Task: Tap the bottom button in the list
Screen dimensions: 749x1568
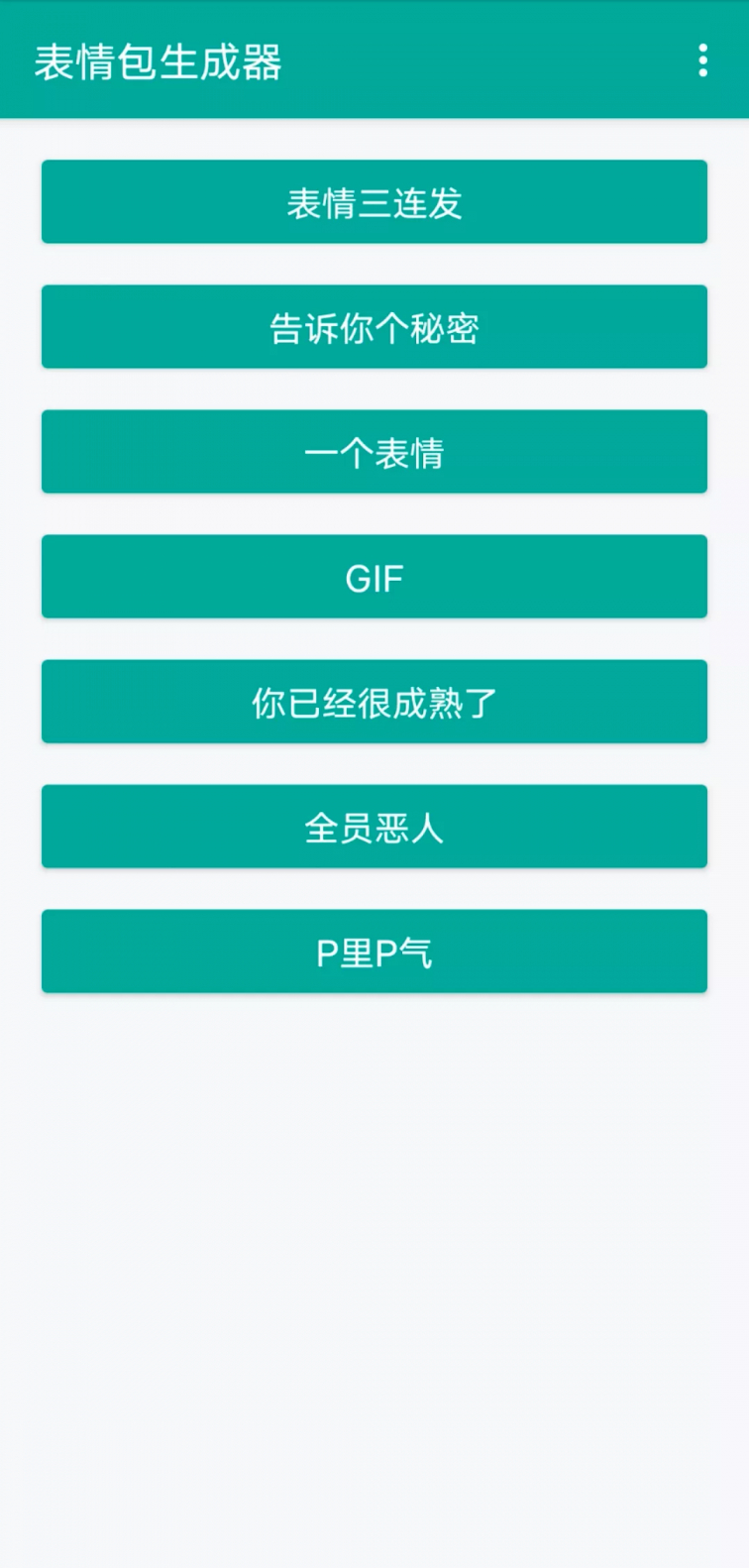Action: click(374, 951)
